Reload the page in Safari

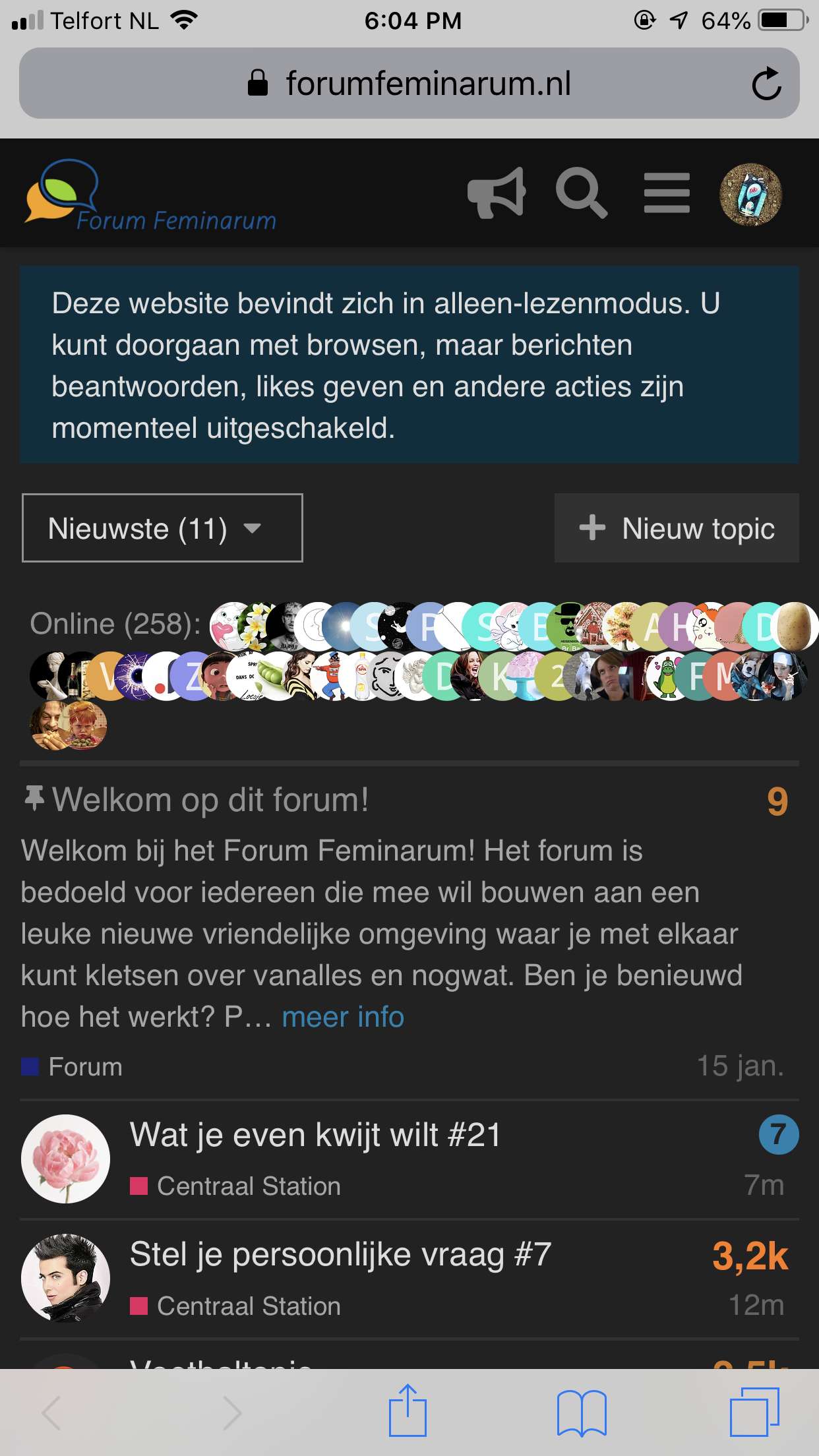click(x=766, y=84)
